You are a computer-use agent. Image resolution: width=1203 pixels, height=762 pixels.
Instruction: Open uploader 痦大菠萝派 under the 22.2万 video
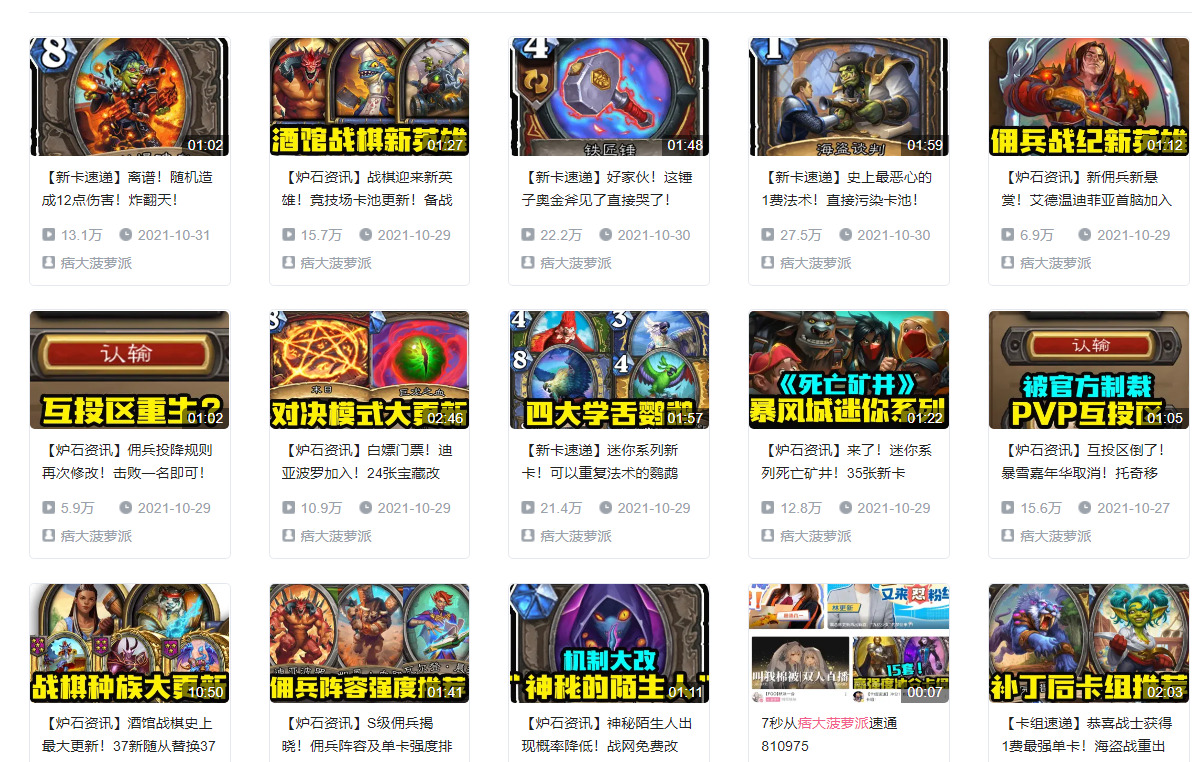tap(576, 263)
